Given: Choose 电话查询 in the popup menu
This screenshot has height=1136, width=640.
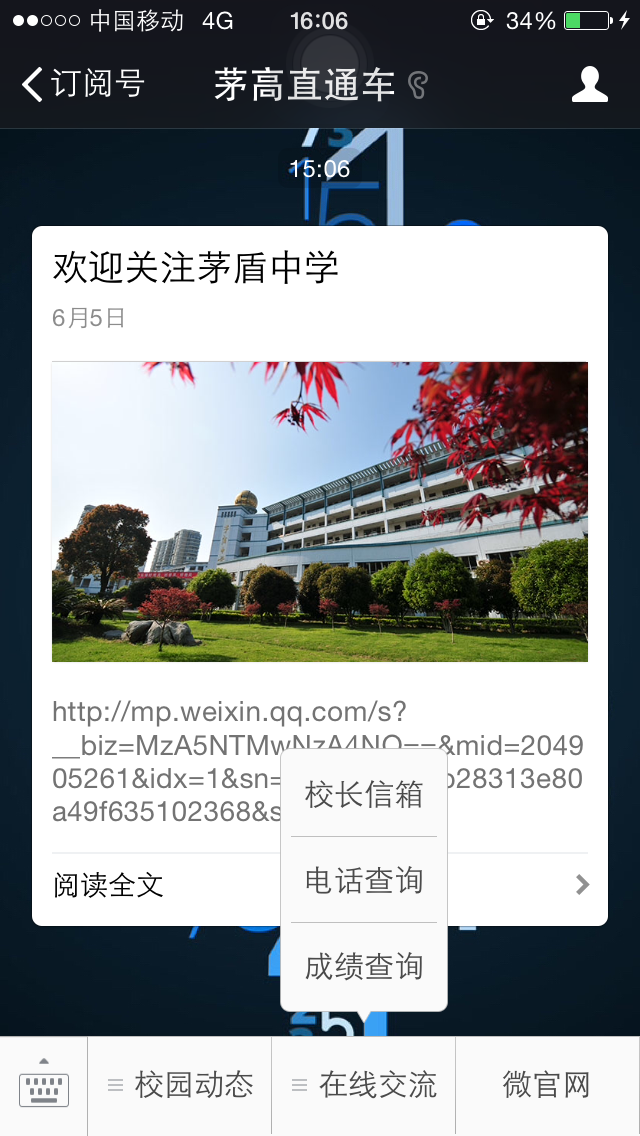Looking at the screenshot, I should [x=364, y=881].
